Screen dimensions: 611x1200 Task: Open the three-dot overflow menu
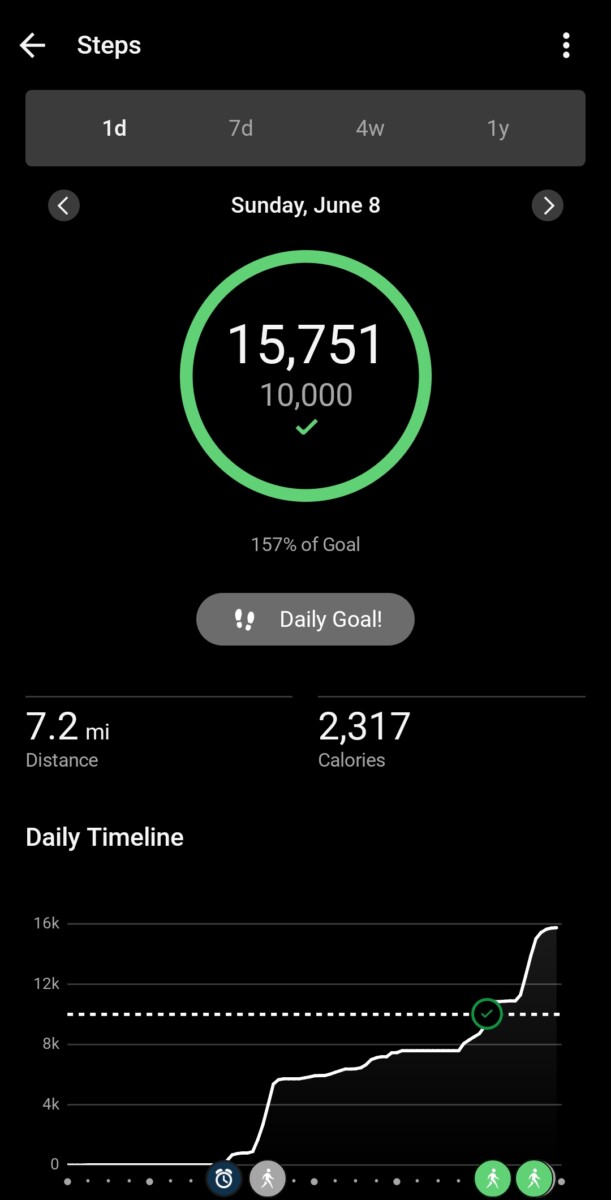pyautogui.click(x=566, y=45)
